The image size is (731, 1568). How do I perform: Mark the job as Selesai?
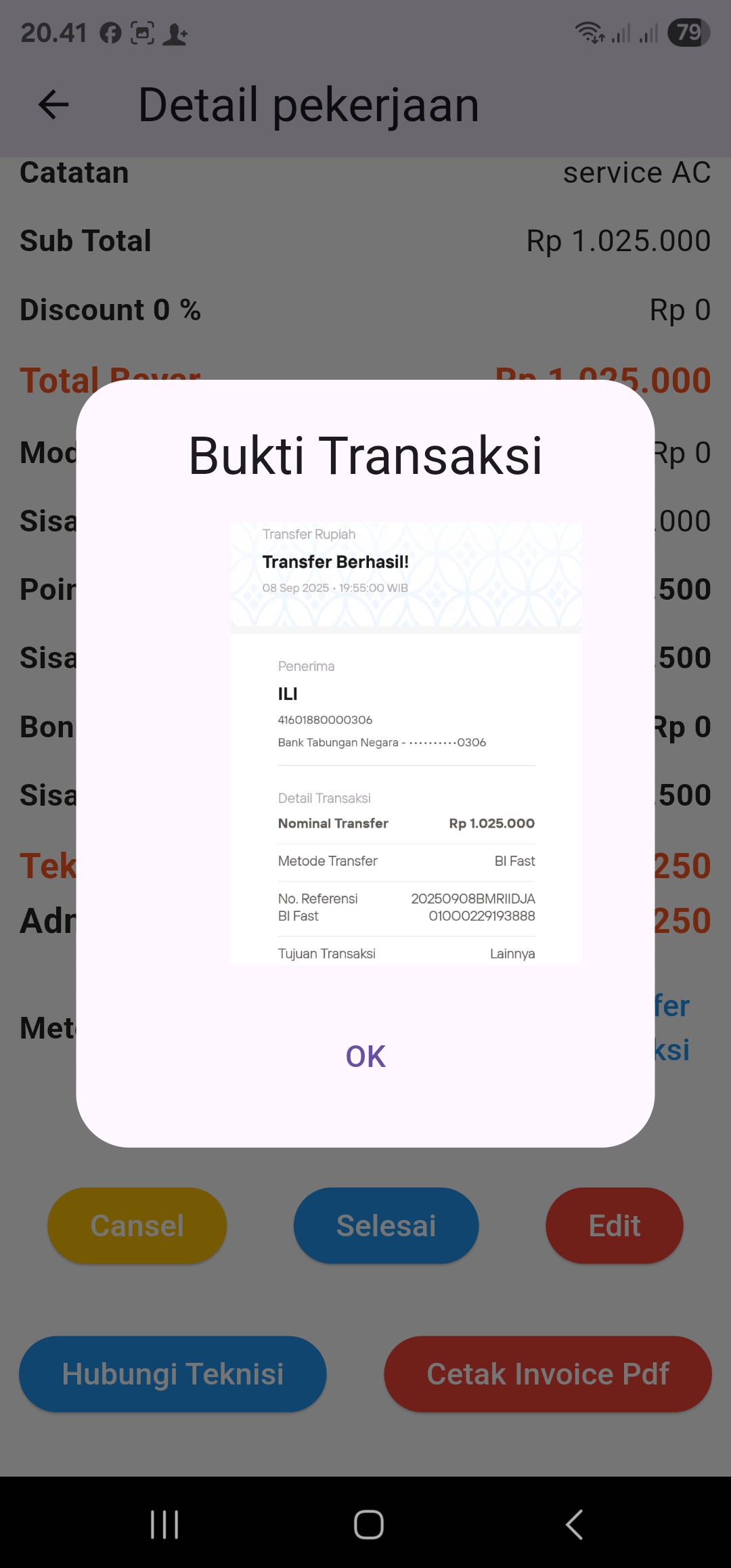[x=386, y=1225]
